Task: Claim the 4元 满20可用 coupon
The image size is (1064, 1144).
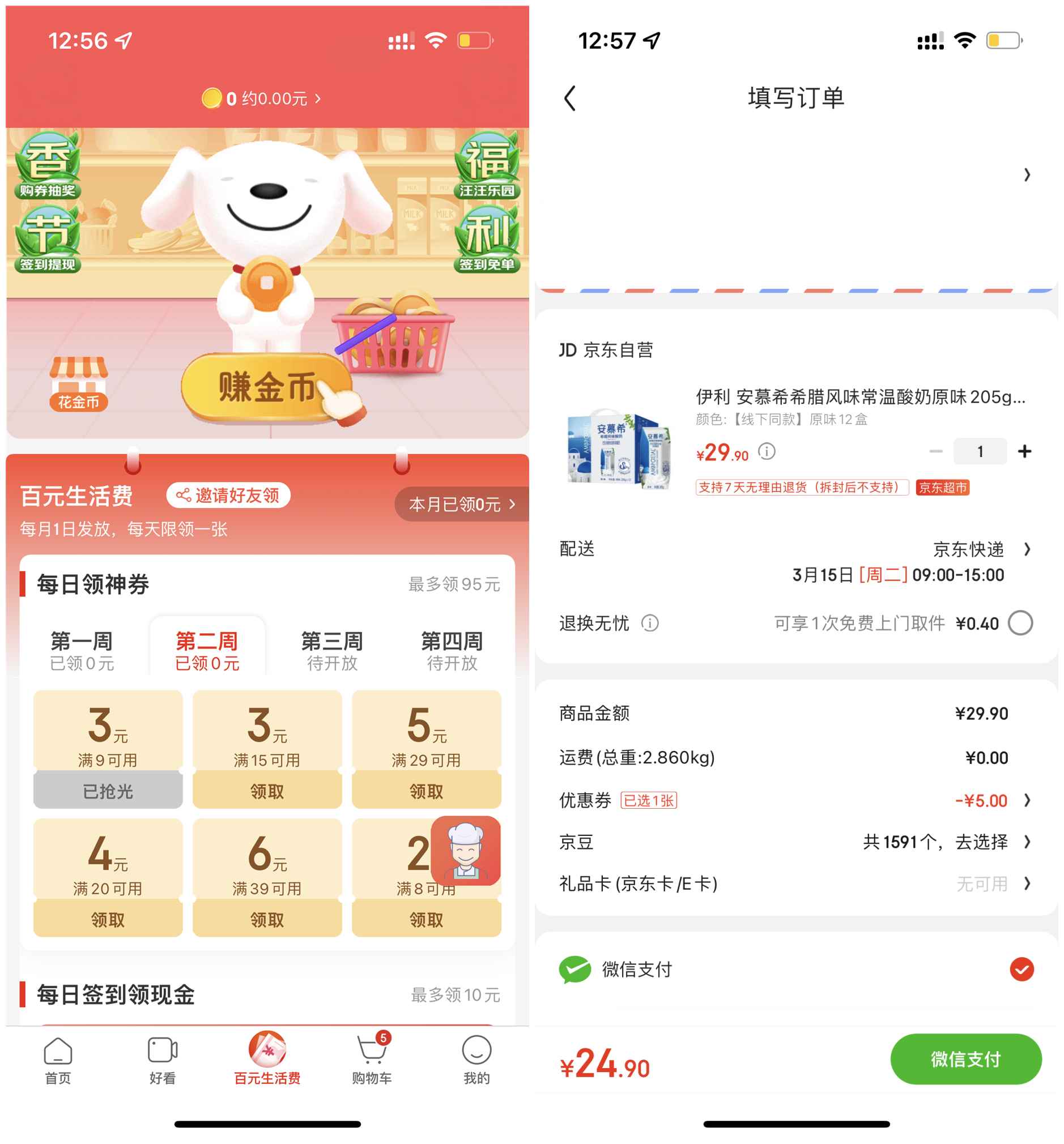Action: pyautogui.click(x=108, y=920)
